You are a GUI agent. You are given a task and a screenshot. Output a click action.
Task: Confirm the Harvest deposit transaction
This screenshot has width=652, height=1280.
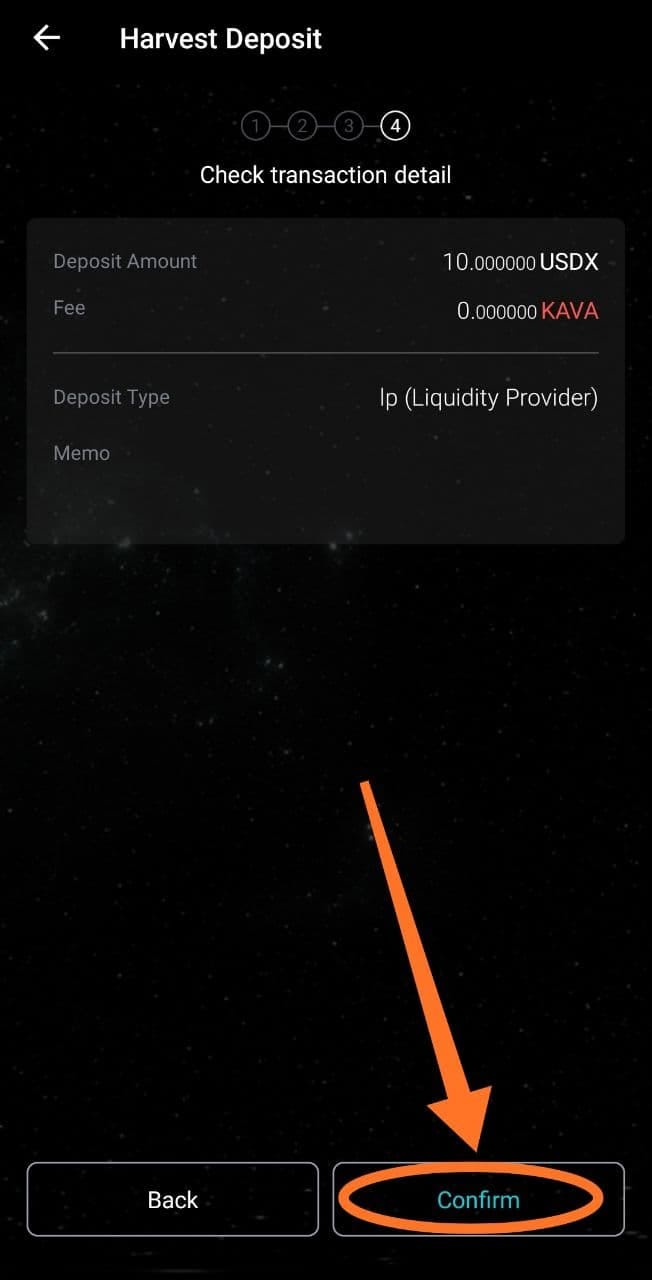point(478,1199)
